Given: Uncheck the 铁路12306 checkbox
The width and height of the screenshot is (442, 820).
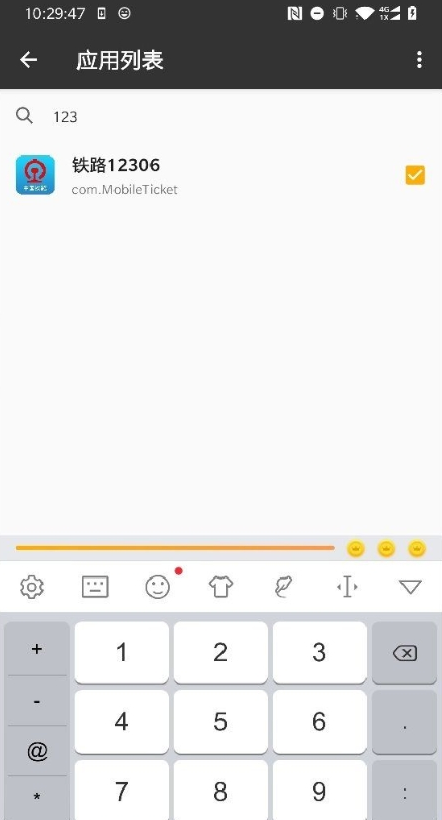Looking at the screenshot, I should coord(415,175).
